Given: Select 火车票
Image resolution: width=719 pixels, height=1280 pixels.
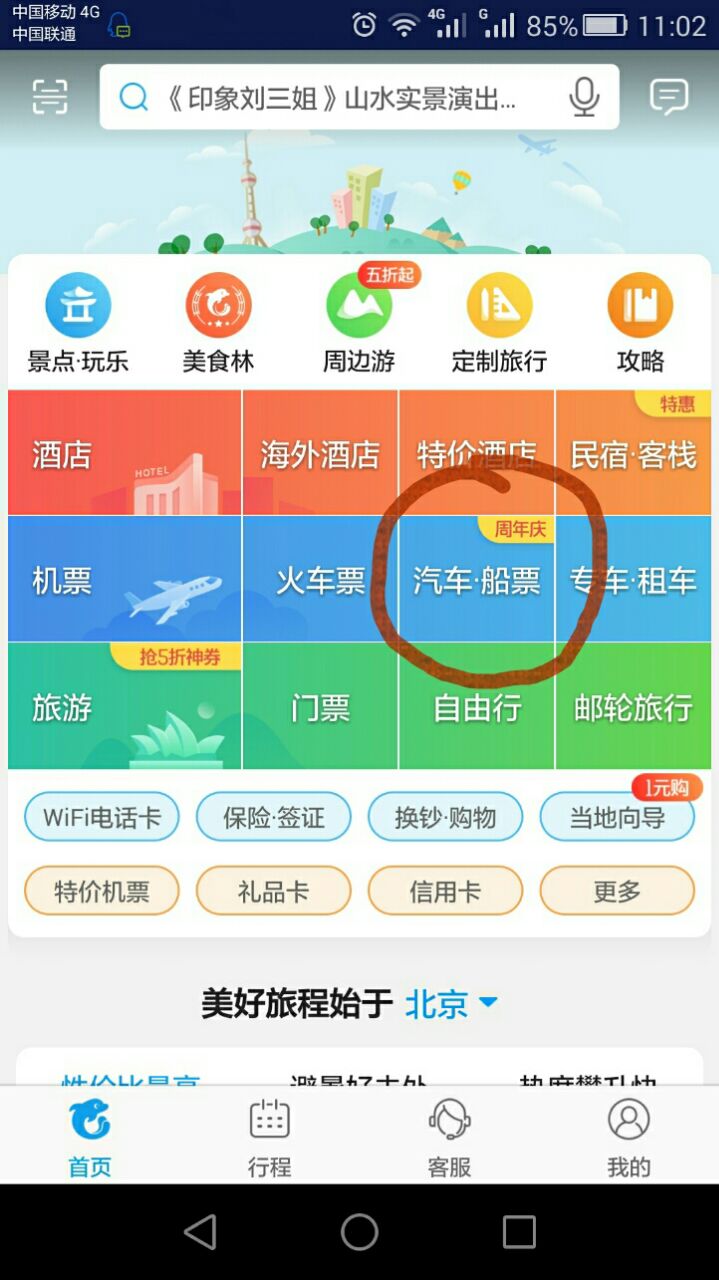Looking at the screenshot, I should (x=320, y=580).
